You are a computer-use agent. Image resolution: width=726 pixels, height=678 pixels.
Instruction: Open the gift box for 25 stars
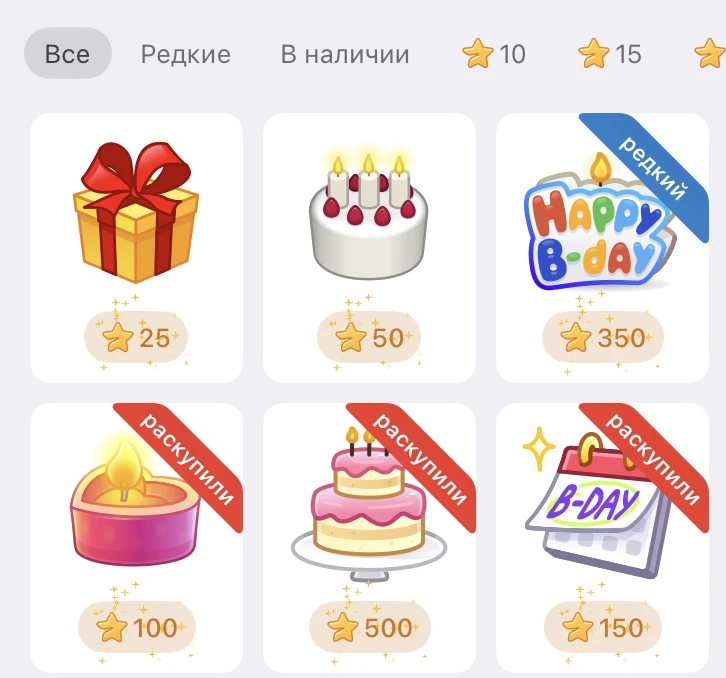pos(136,248)
